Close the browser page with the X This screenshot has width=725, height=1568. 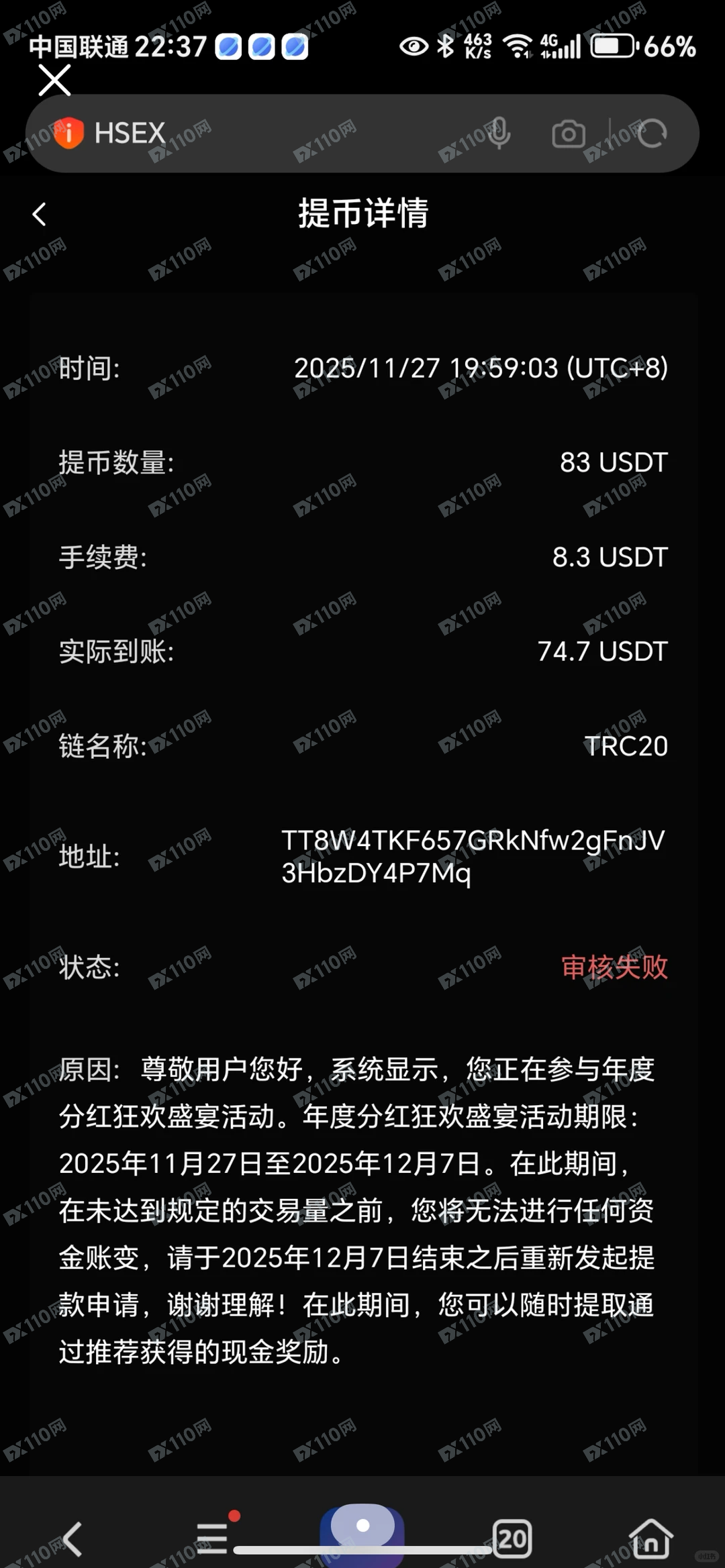coord(54,81)
